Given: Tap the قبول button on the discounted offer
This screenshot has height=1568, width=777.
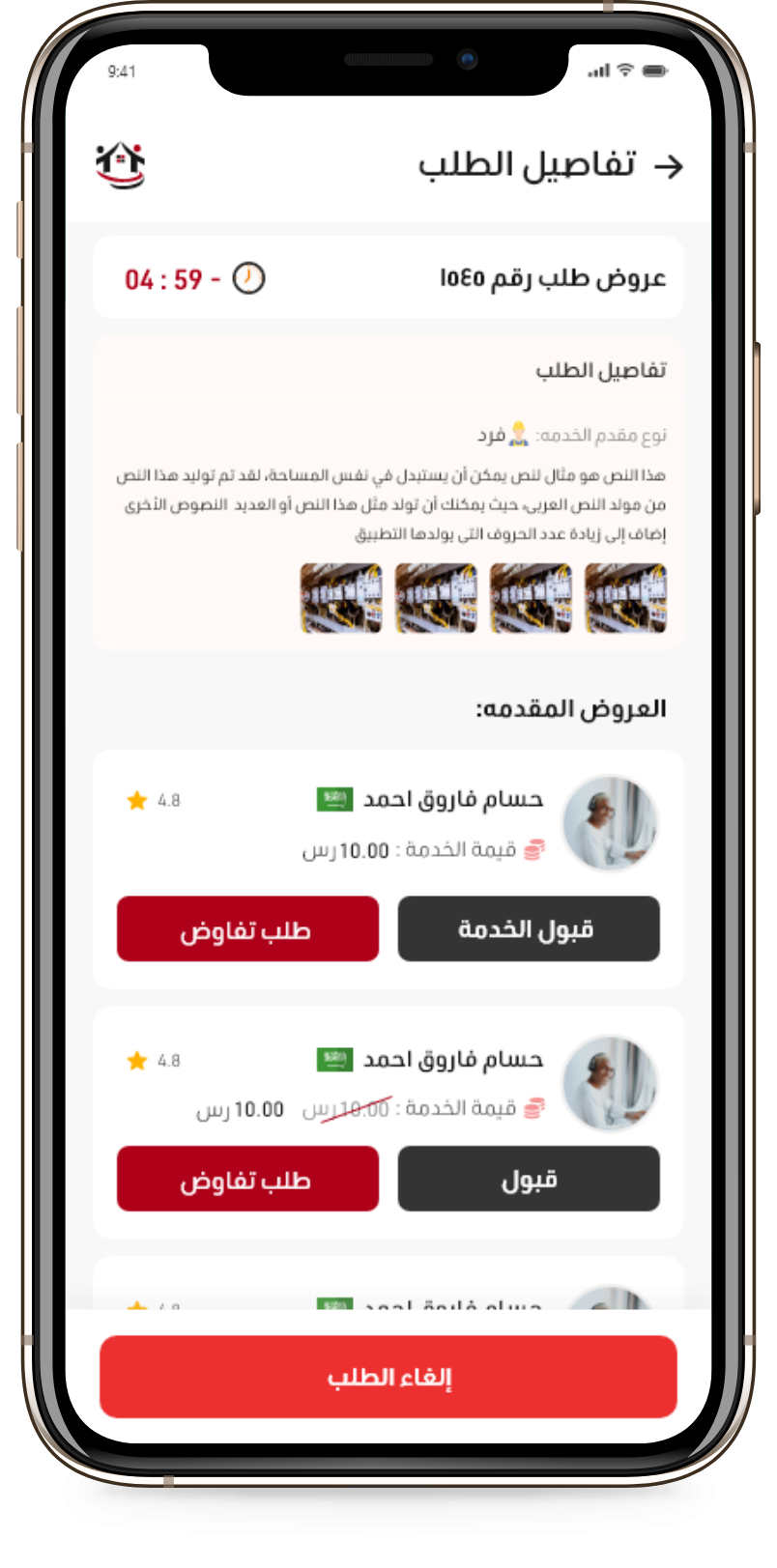Looking at the screenshot, I should tap(528, 1179).
